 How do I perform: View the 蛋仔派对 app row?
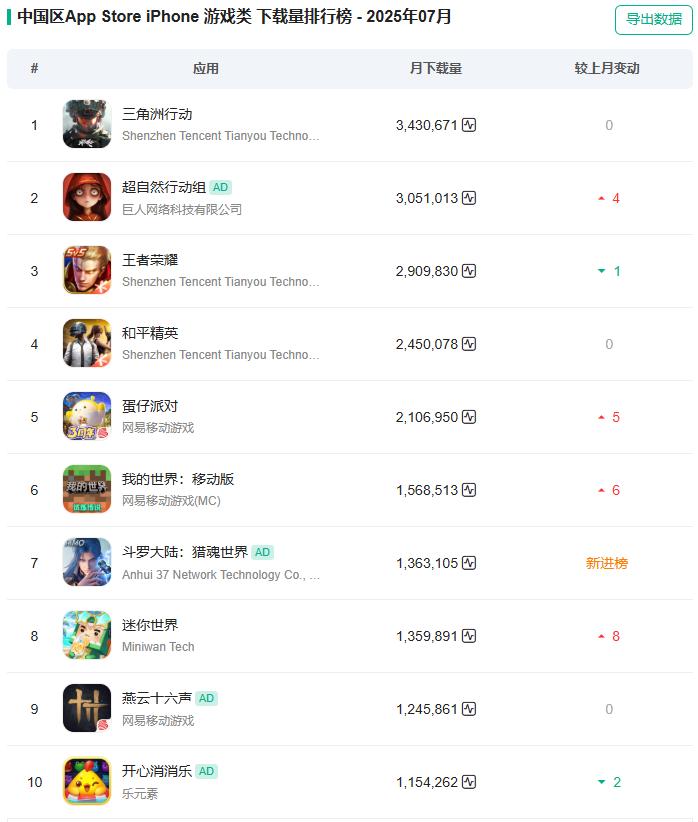[x=150, y=406]
